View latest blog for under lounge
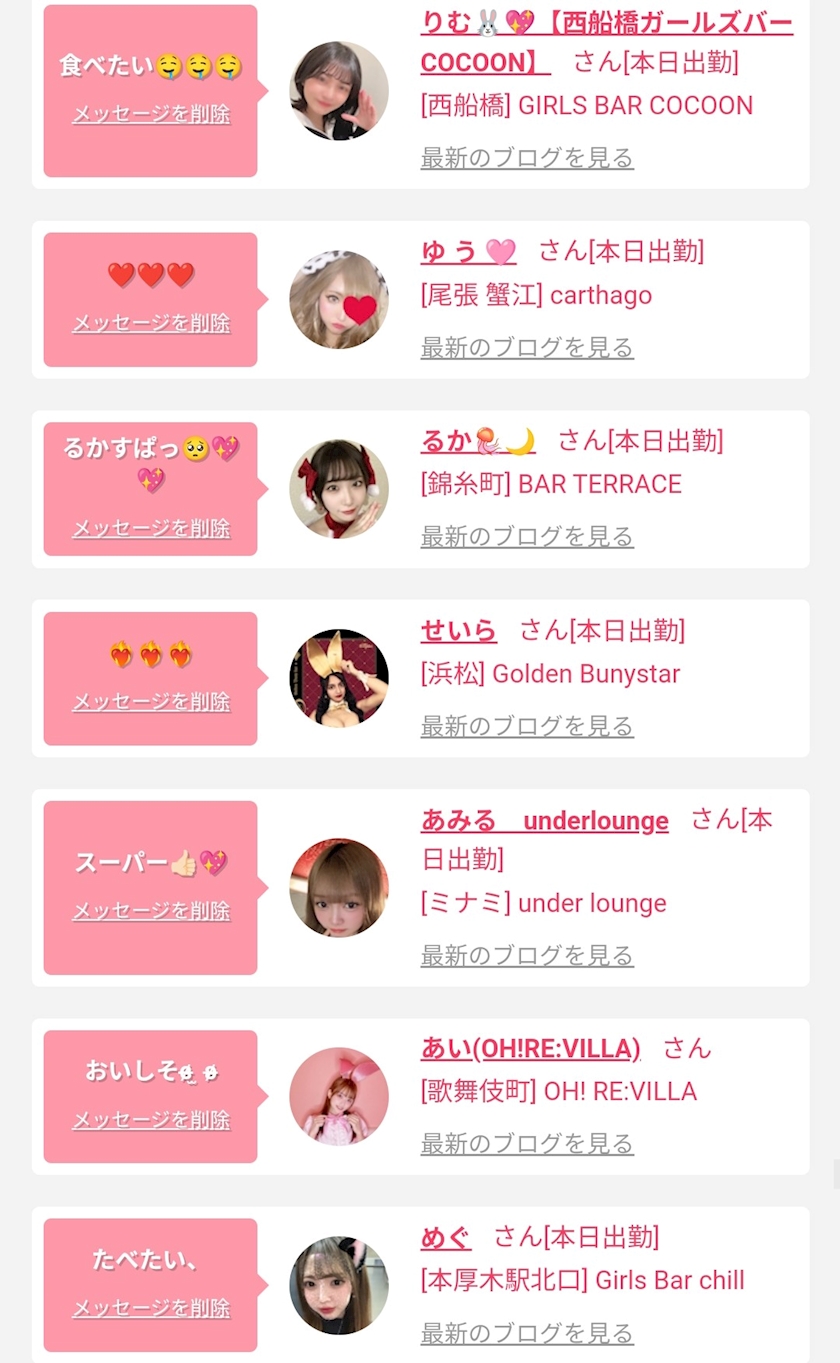Screen dimensions: 840x1363 (x=527, y=956)
